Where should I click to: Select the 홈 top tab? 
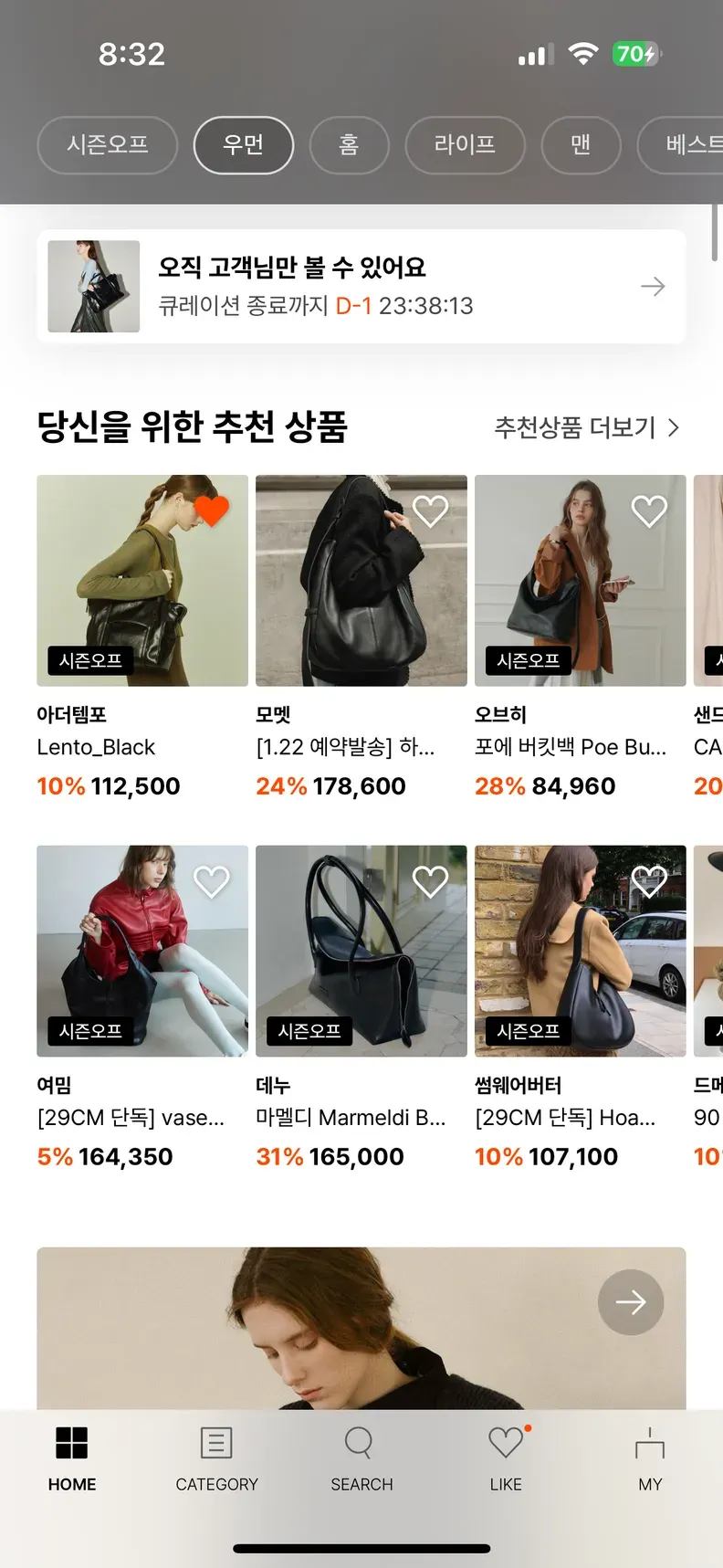[x=349, y=145]
